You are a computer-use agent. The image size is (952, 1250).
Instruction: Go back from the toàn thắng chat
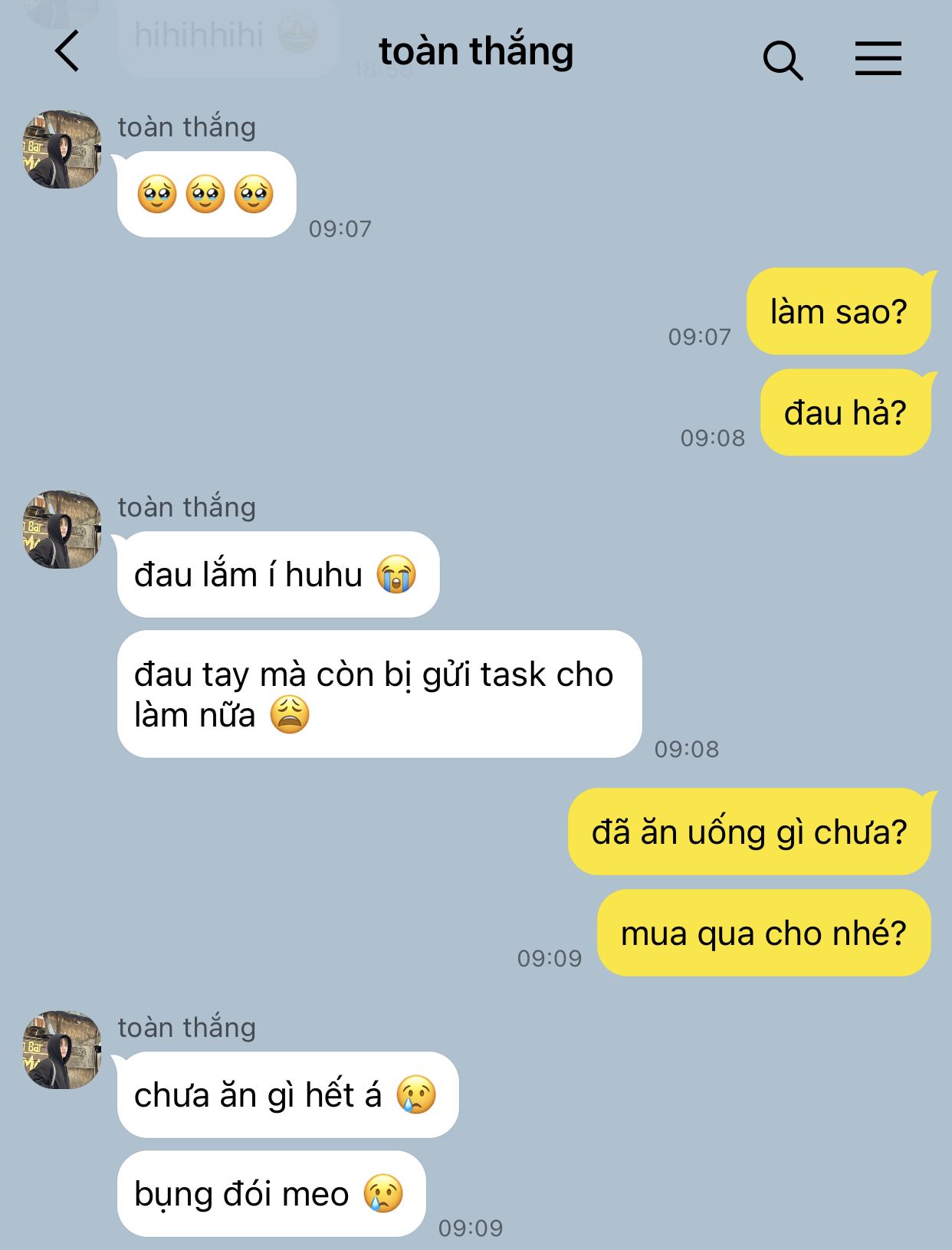click(67, 51)
